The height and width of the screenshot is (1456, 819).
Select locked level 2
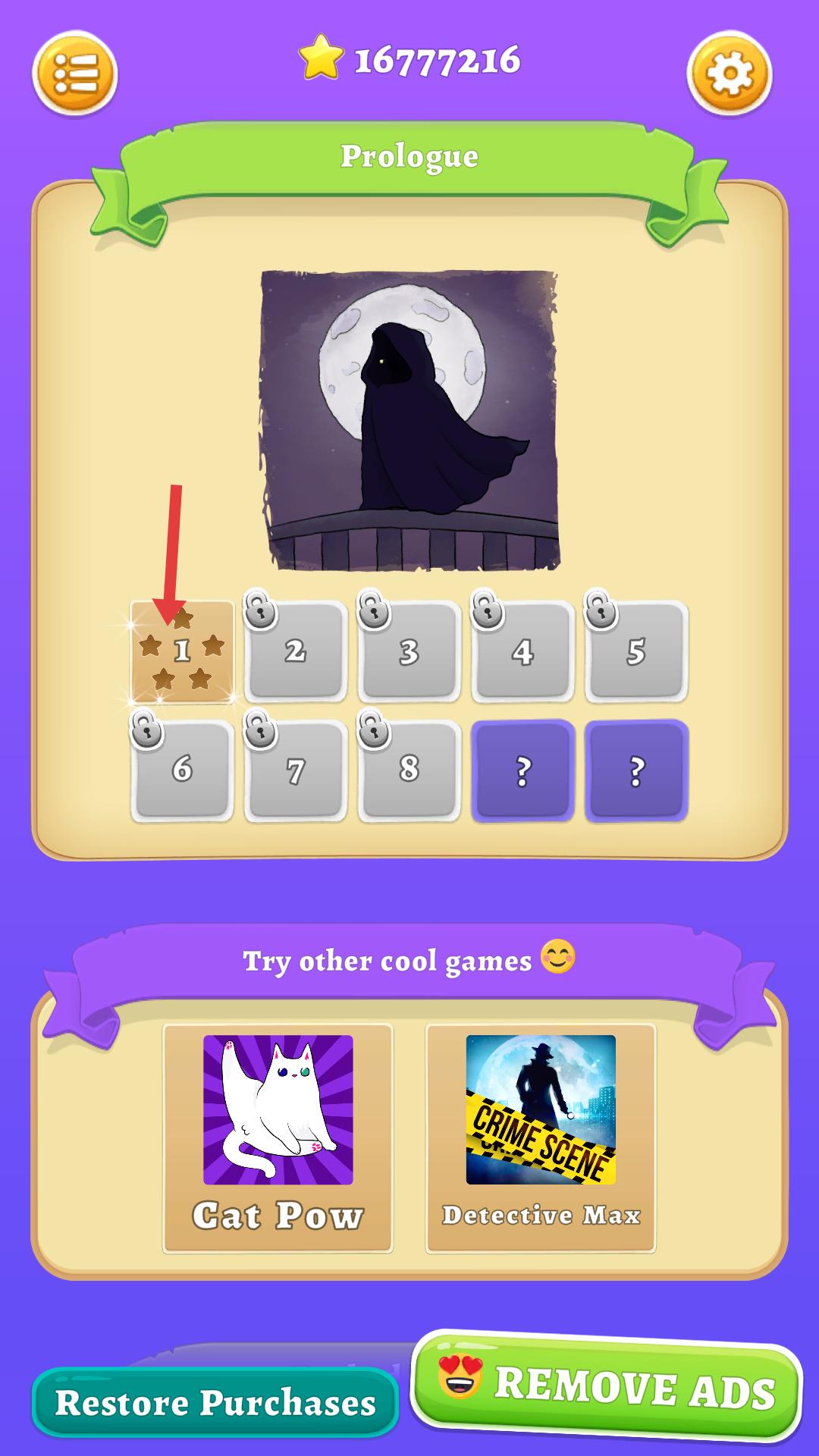click(296, 652)
